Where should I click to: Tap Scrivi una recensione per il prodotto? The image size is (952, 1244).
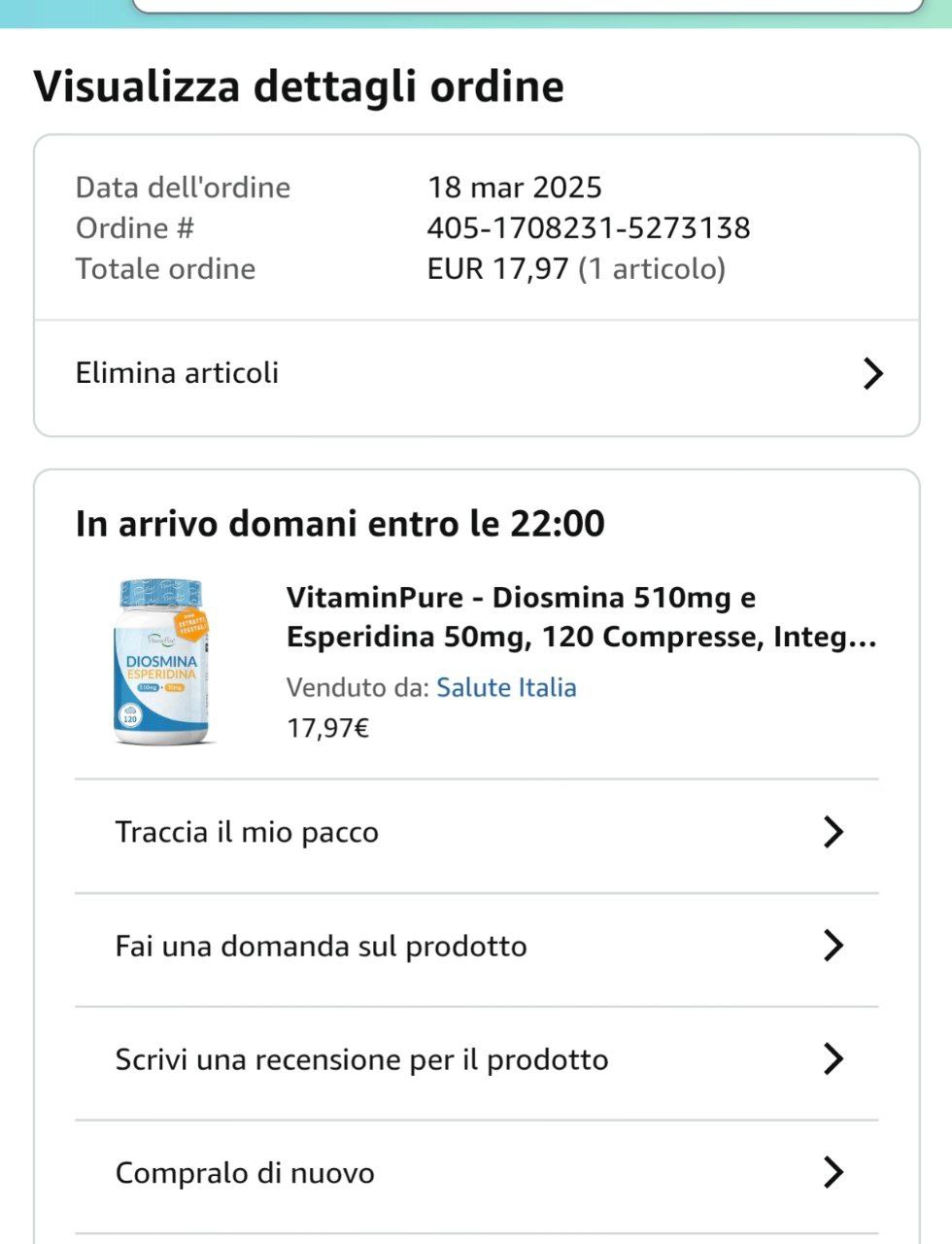coord(476,1059)
